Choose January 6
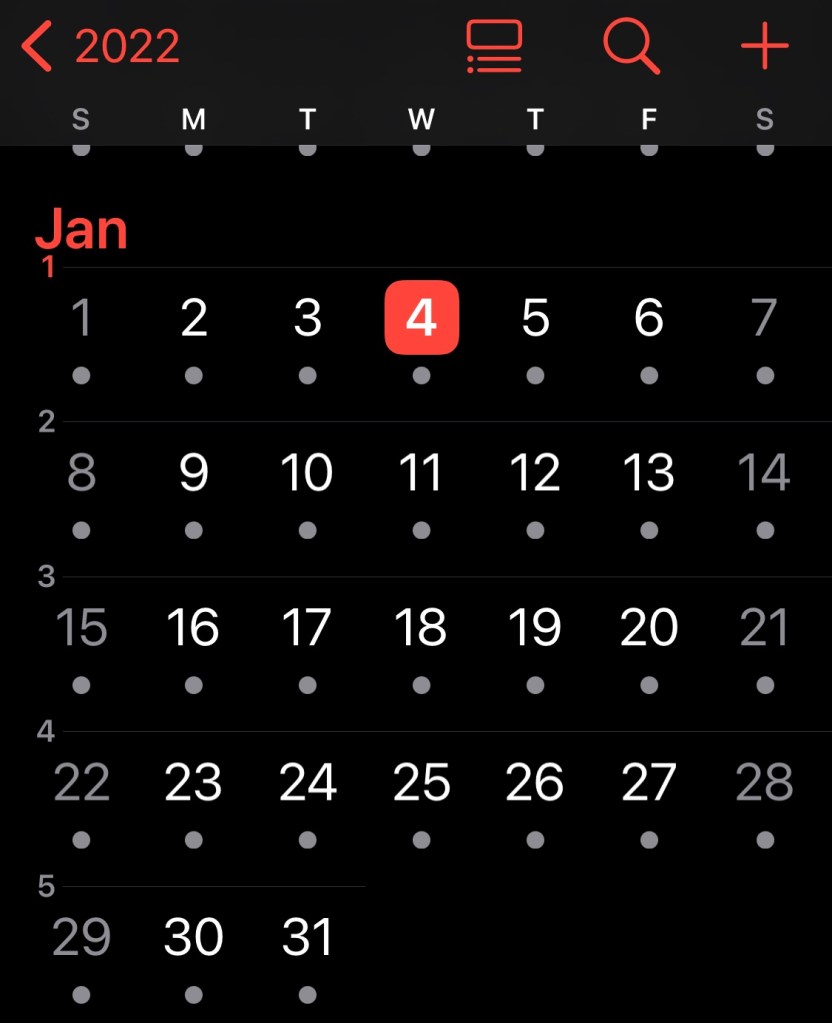Viewport: 832px width, 1023px height. [x=649, y=318]
